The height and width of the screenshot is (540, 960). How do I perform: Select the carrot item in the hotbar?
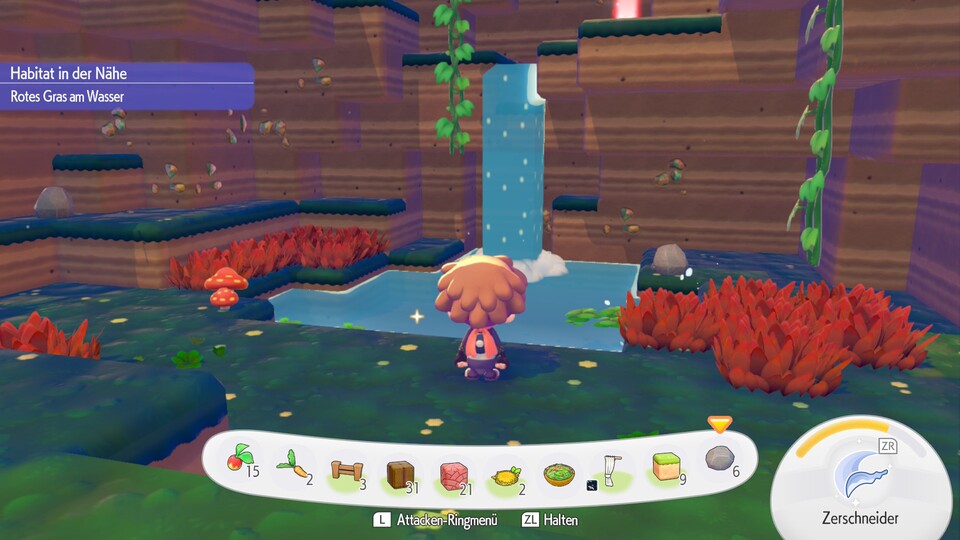point(290,463)
